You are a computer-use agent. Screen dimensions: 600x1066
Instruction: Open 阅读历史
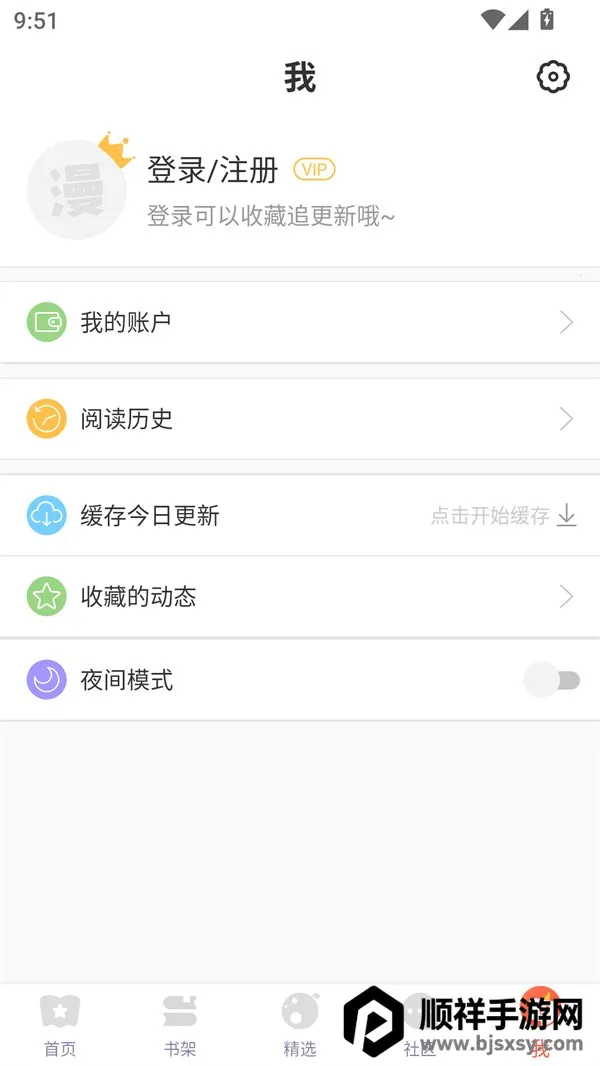[300, 419]
